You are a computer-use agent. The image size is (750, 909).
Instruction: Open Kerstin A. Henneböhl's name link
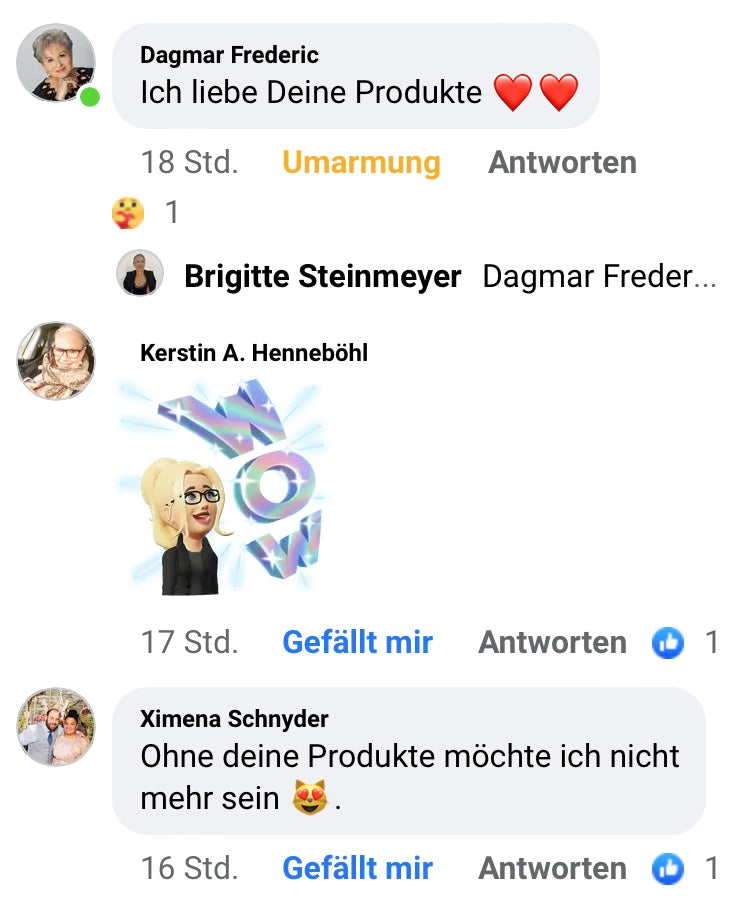click(x=254, y=353)
